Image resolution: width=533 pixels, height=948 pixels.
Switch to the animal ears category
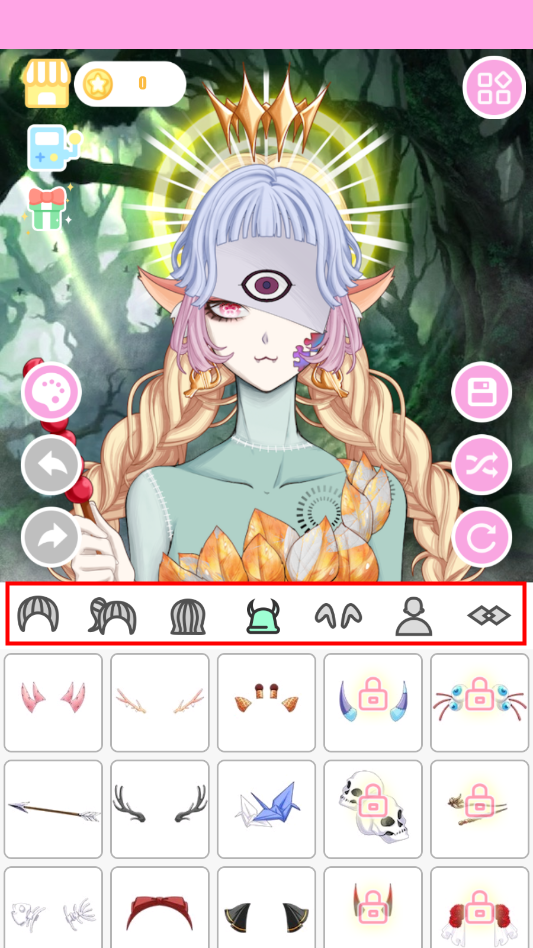(338, 615)
